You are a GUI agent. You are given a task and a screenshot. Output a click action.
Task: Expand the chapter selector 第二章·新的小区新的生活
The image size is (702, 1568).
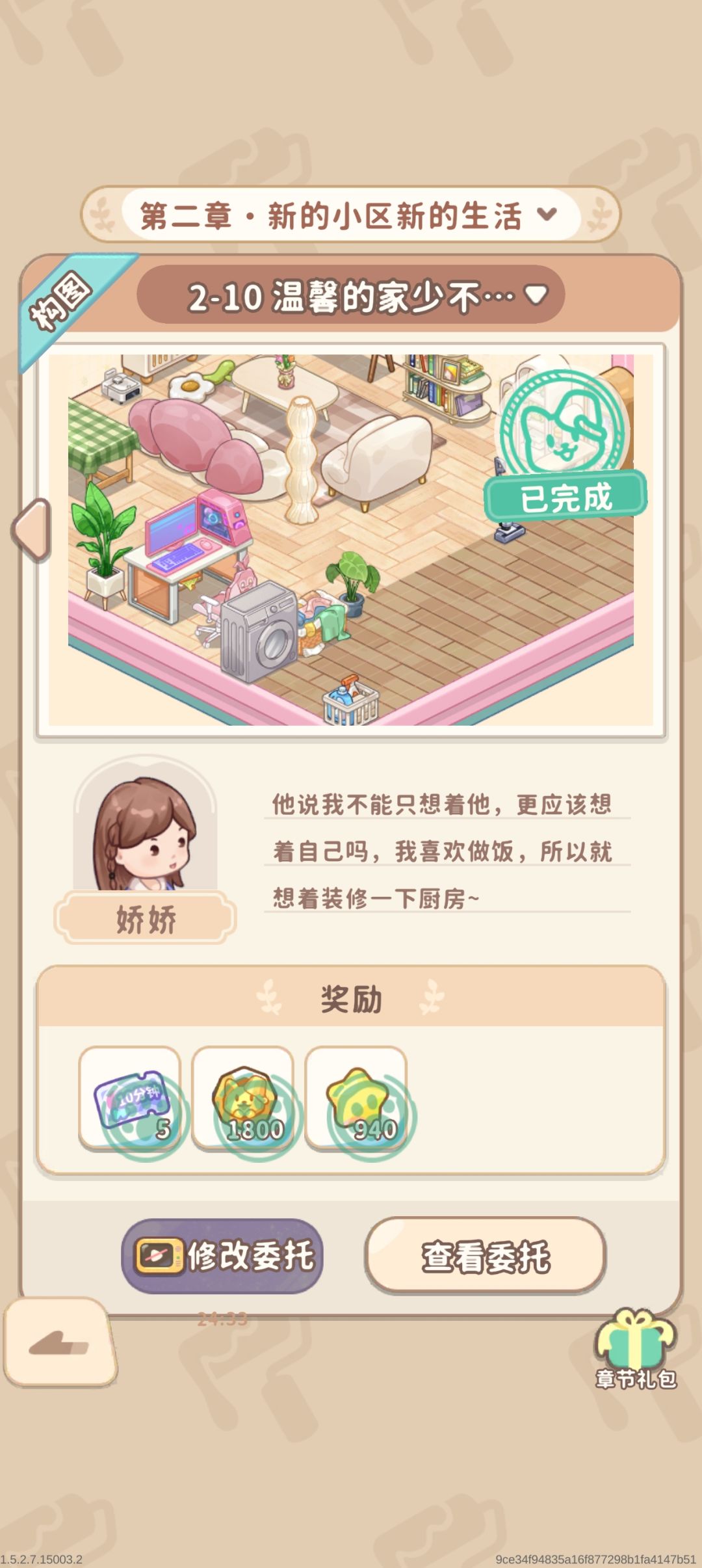(351, 215)
